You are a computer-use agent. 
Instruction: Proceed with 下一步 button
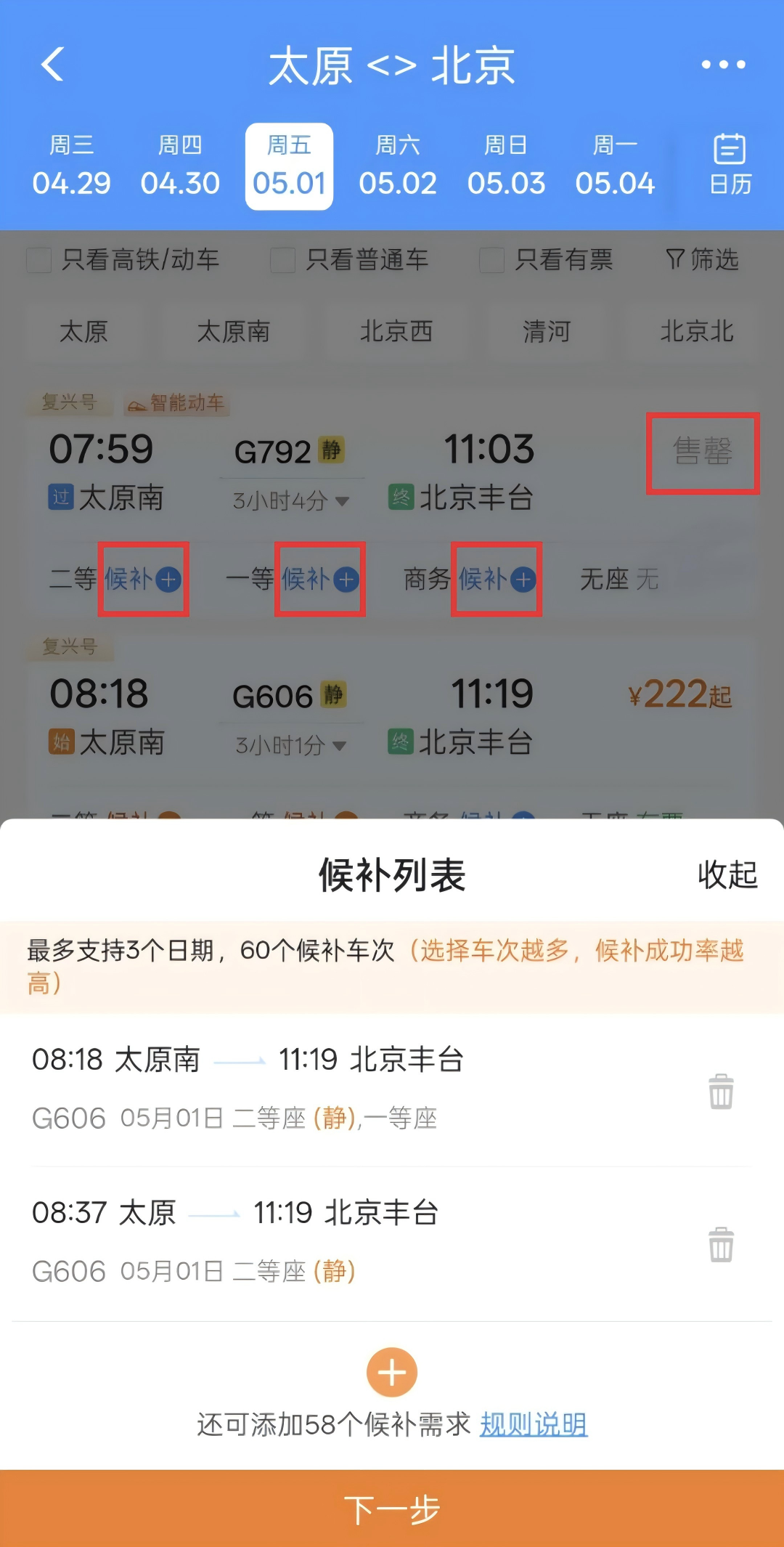tap(392, 1509)
